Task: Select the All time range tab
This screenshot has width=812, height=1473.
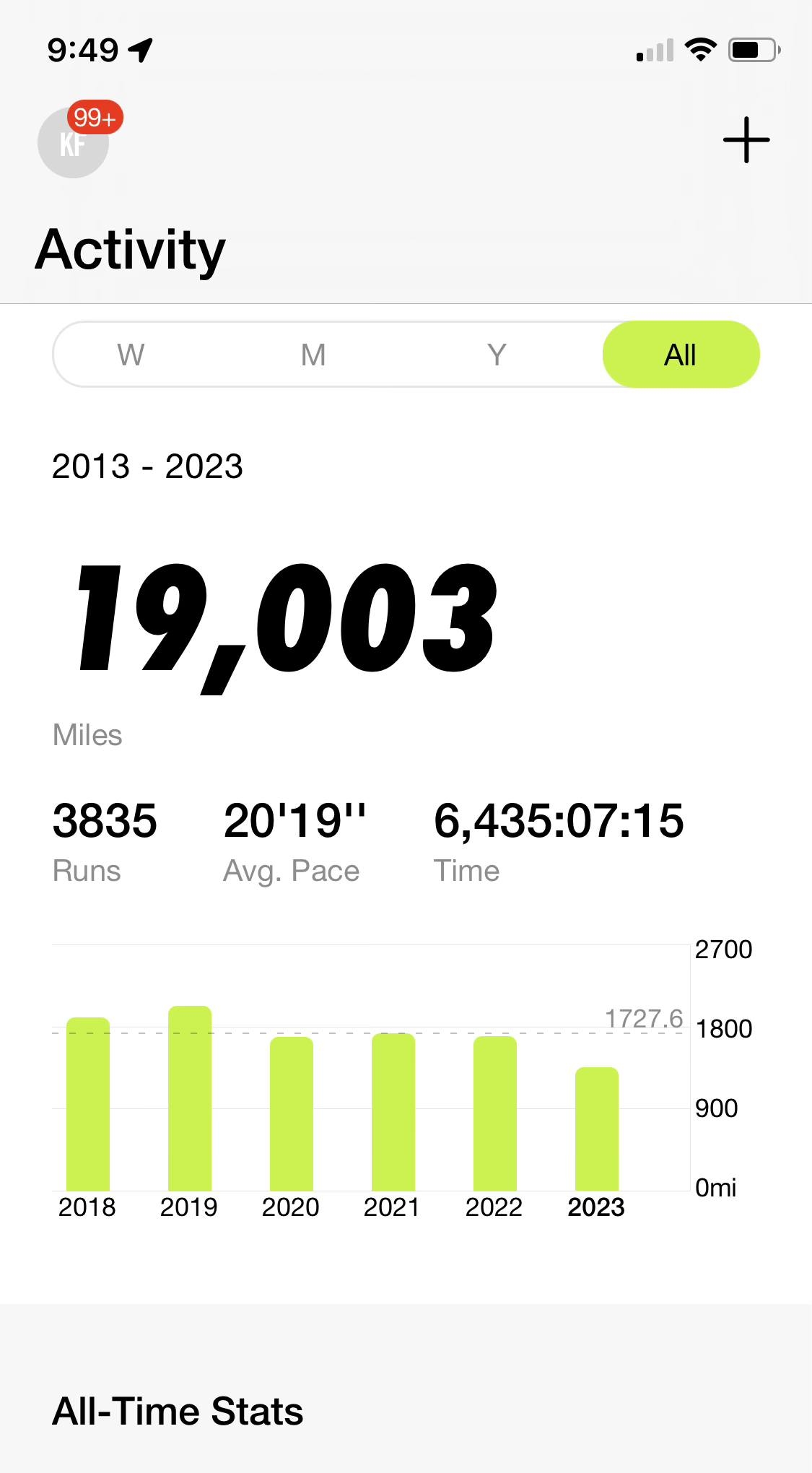Action: pyautogui.click(x=681, y=355)
